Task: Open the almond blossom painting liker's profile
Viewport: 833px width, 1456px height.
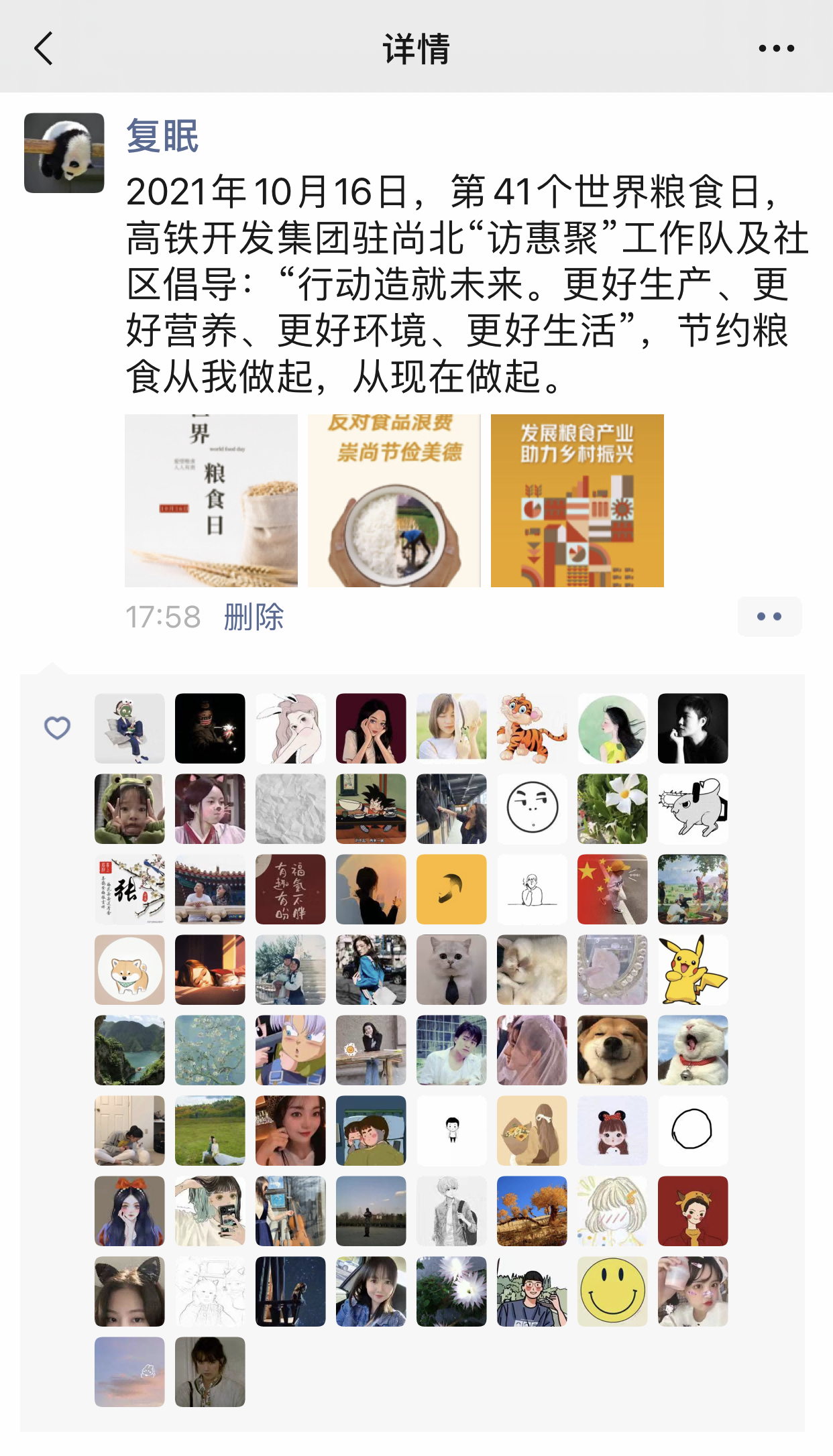Action: point(210,1050)
